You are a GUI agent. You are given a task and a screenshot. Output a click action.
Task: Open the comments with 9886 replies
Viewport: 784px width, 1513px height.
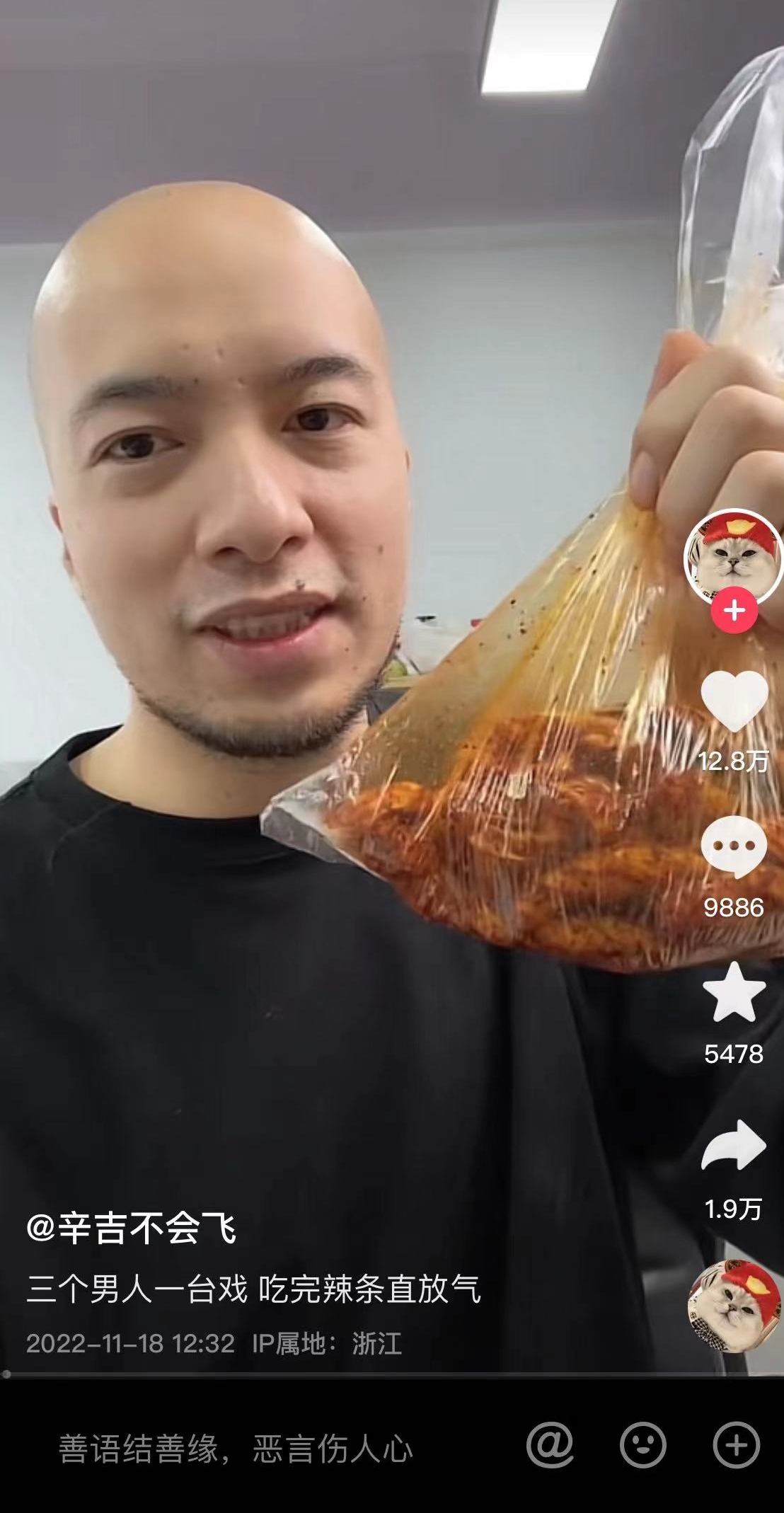734,847
